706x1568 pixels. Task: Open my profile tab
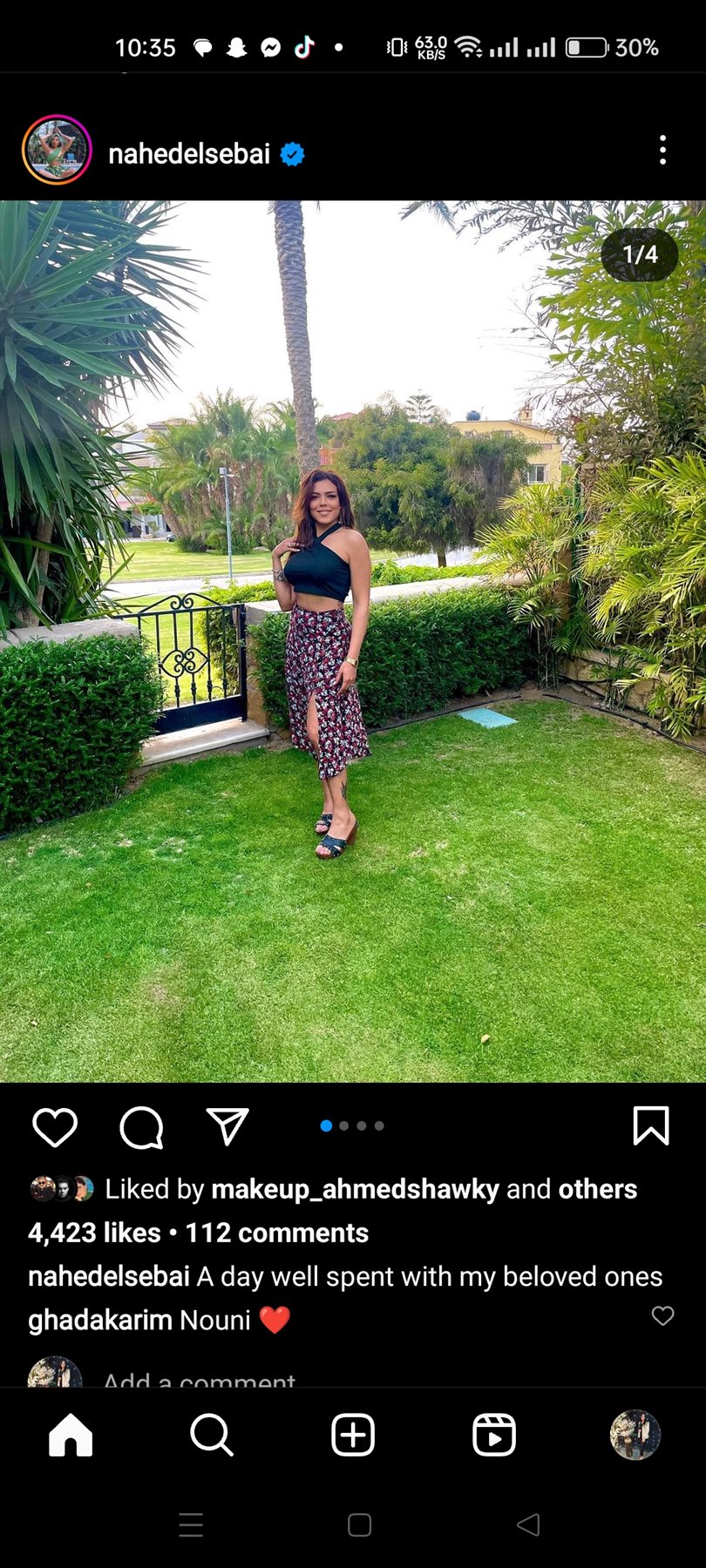click(635, 1435)
